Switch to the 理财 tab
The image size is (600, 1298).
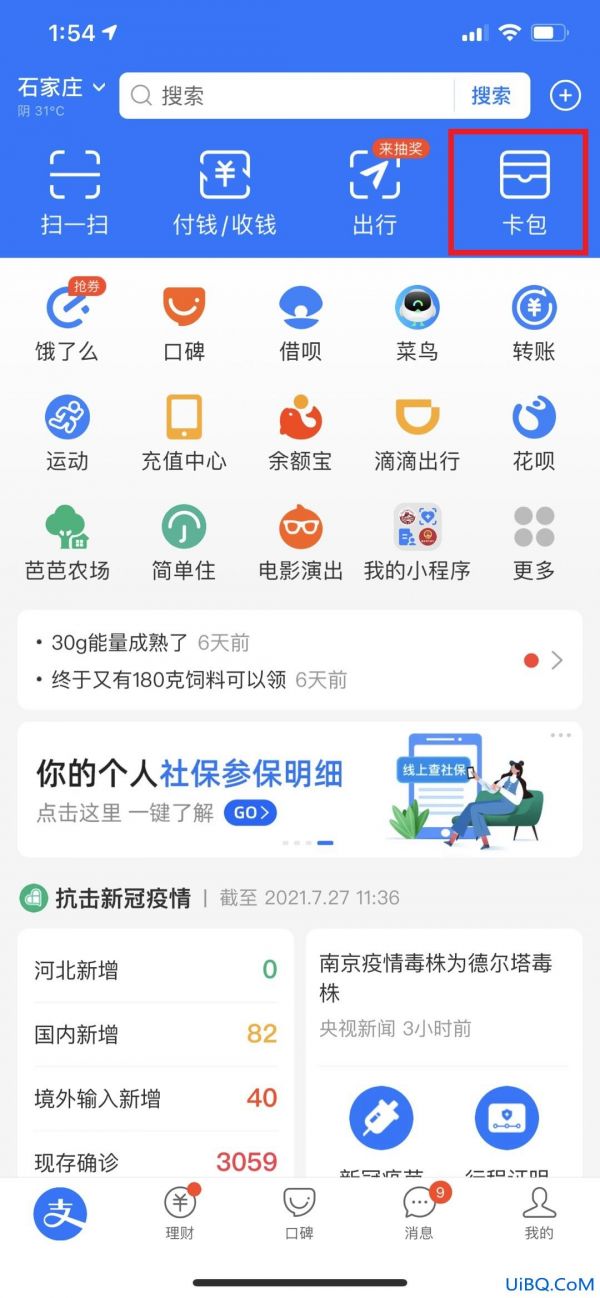(180, 1212)
